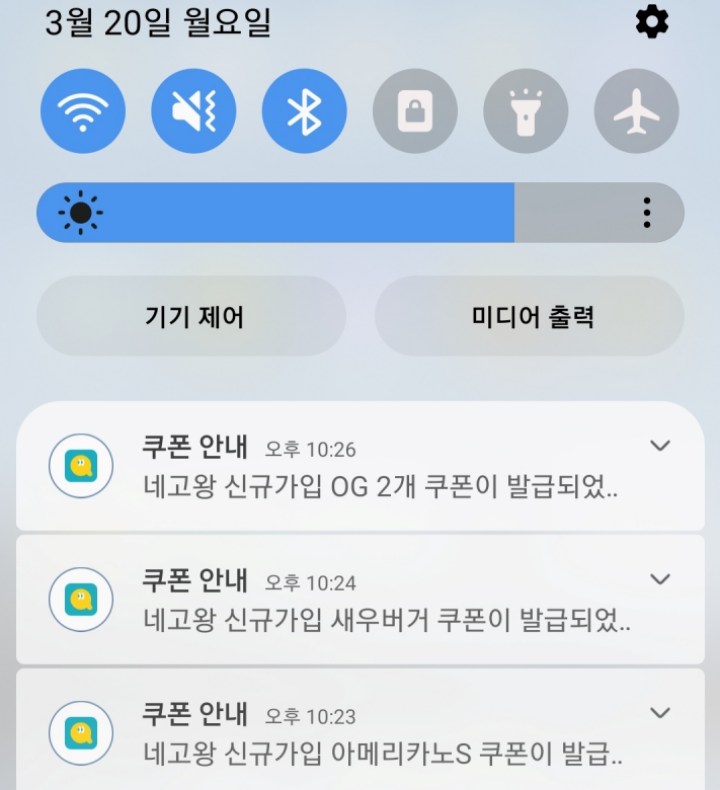This screenshot has width=720, height=790.
Task: Enable airplane mode icon
Action: tap(637, 110)
